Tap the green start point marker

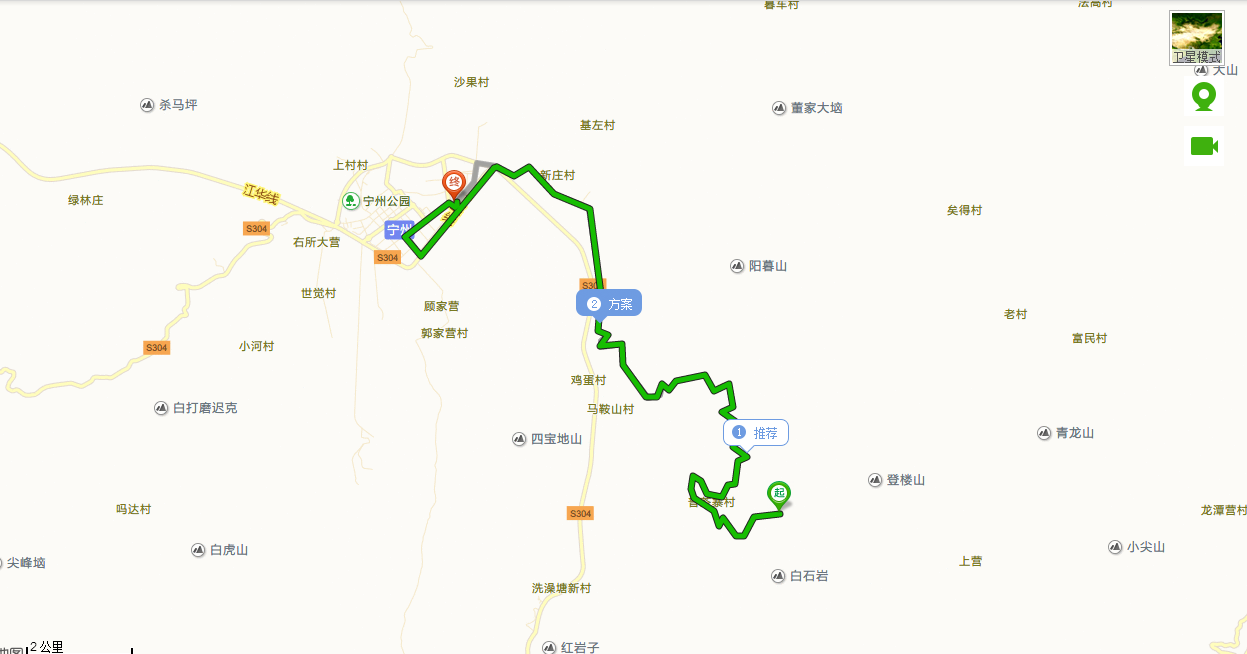(x=779, y=493)
